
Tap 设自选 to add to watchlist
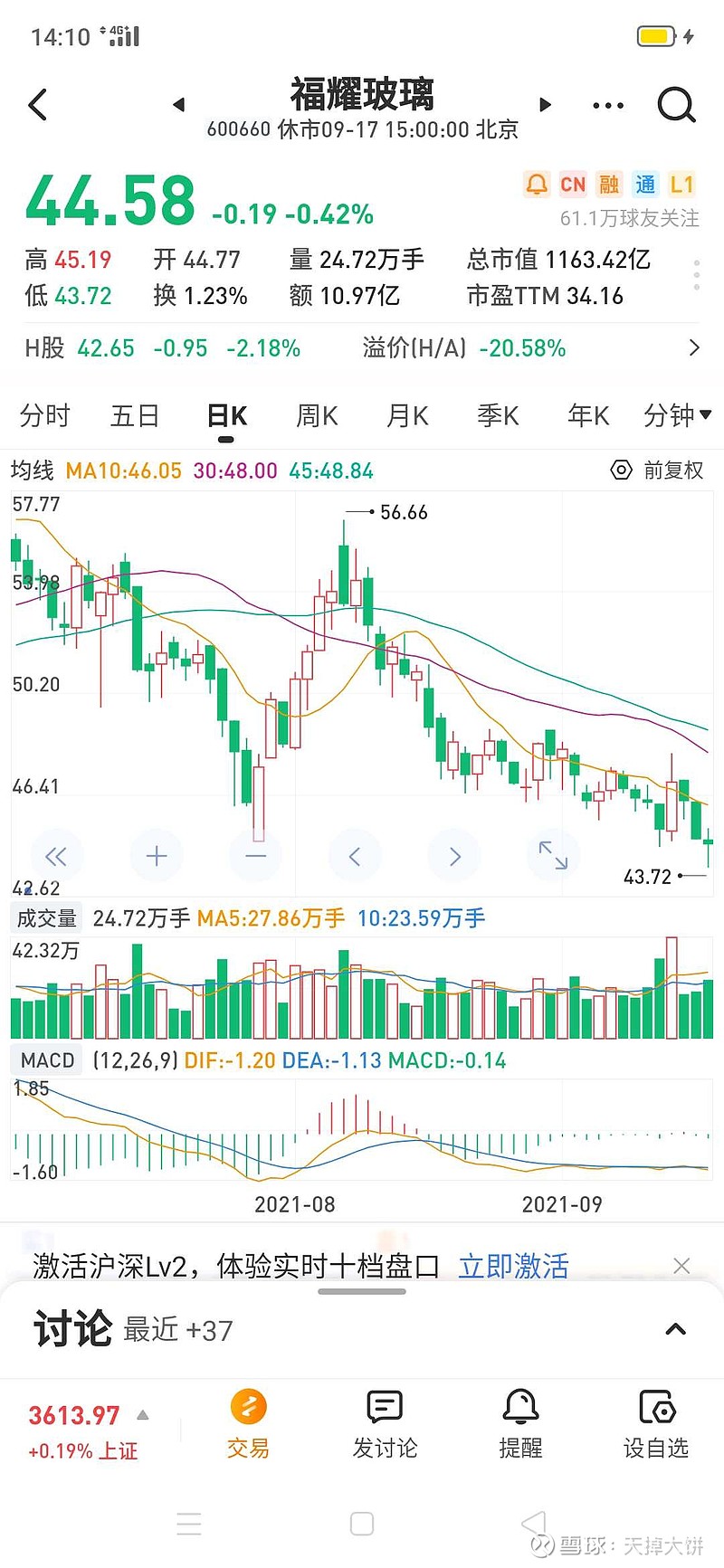coord(656,1423)
